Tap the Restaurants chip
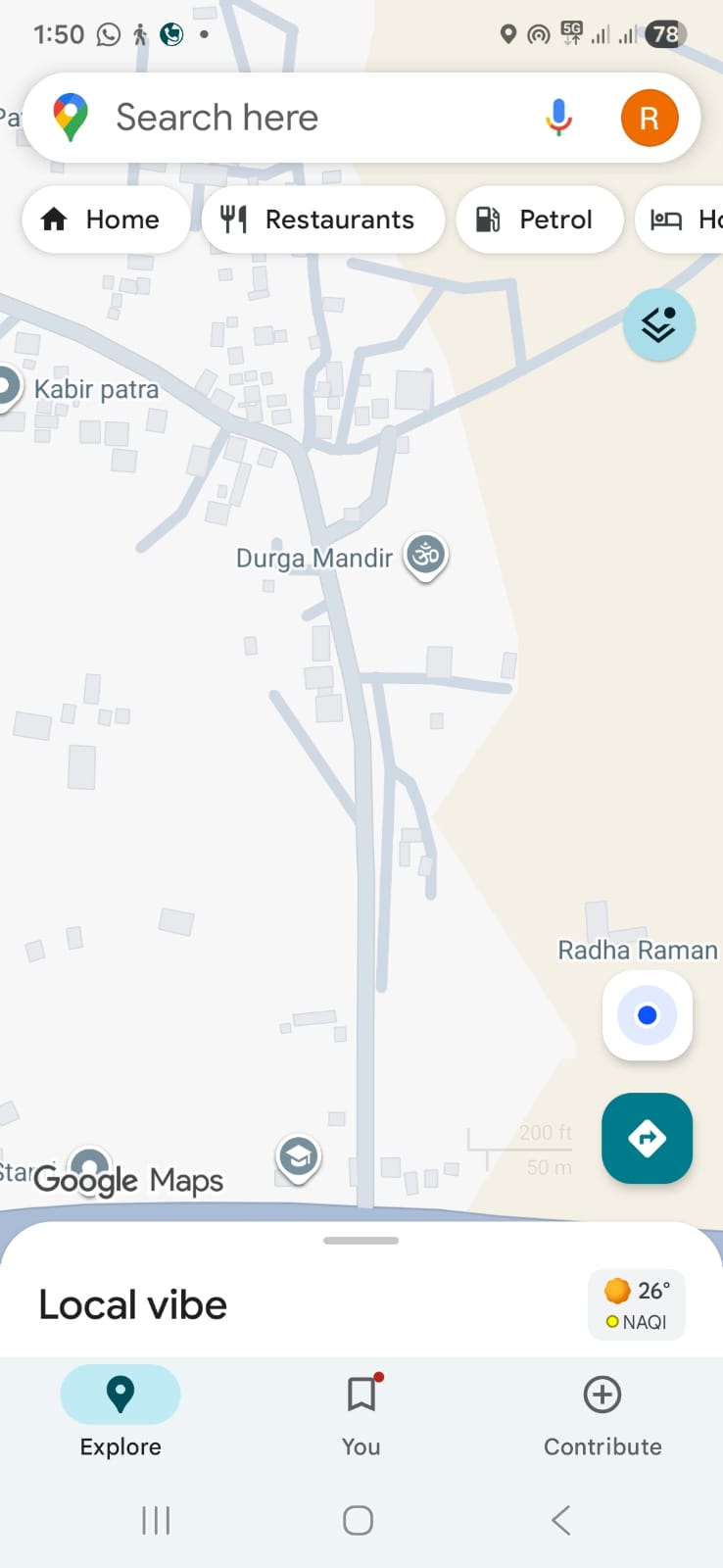This screenshot has width=723, height=1568. pos(323,220)
